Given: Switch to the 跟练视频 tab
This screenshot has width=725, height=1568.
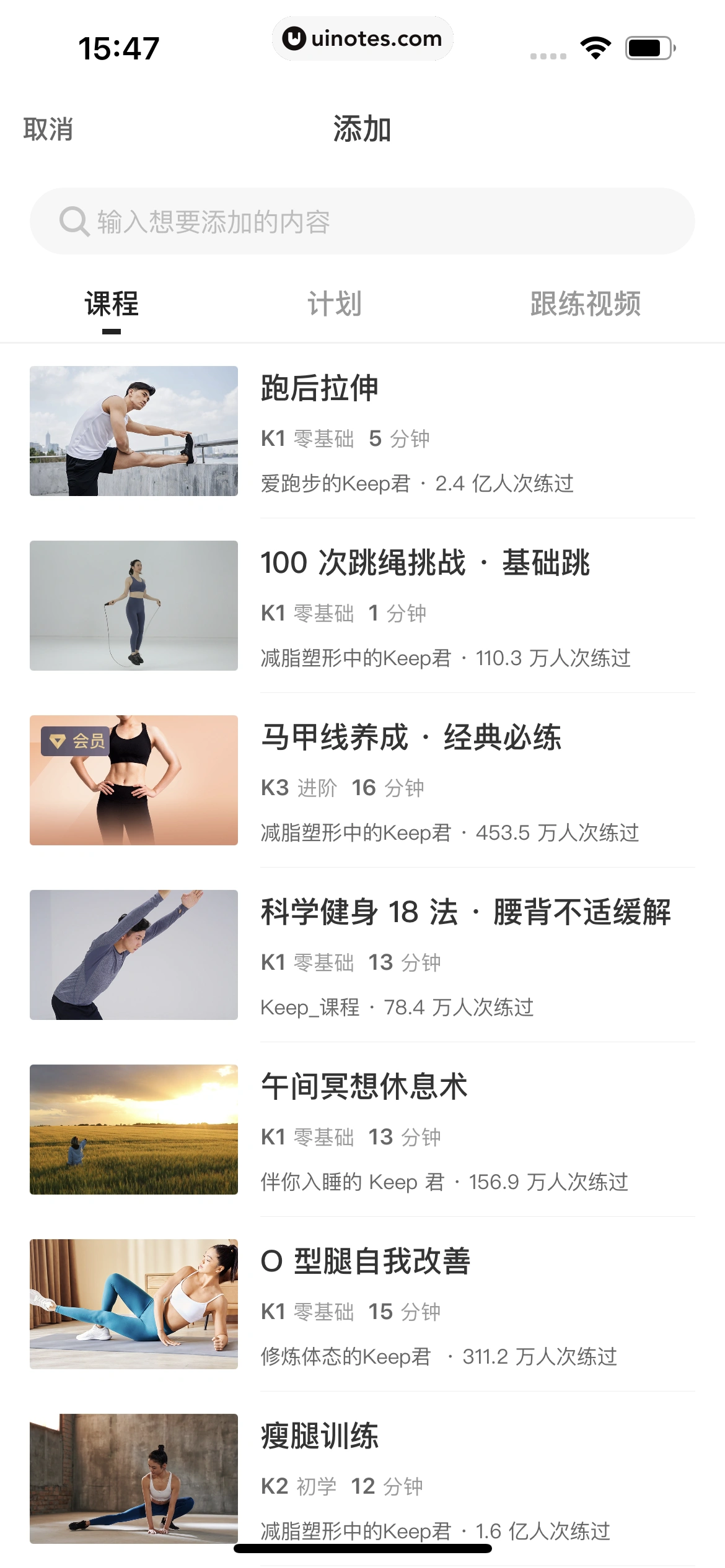Looking at the screenshot, I should (585, 303).
